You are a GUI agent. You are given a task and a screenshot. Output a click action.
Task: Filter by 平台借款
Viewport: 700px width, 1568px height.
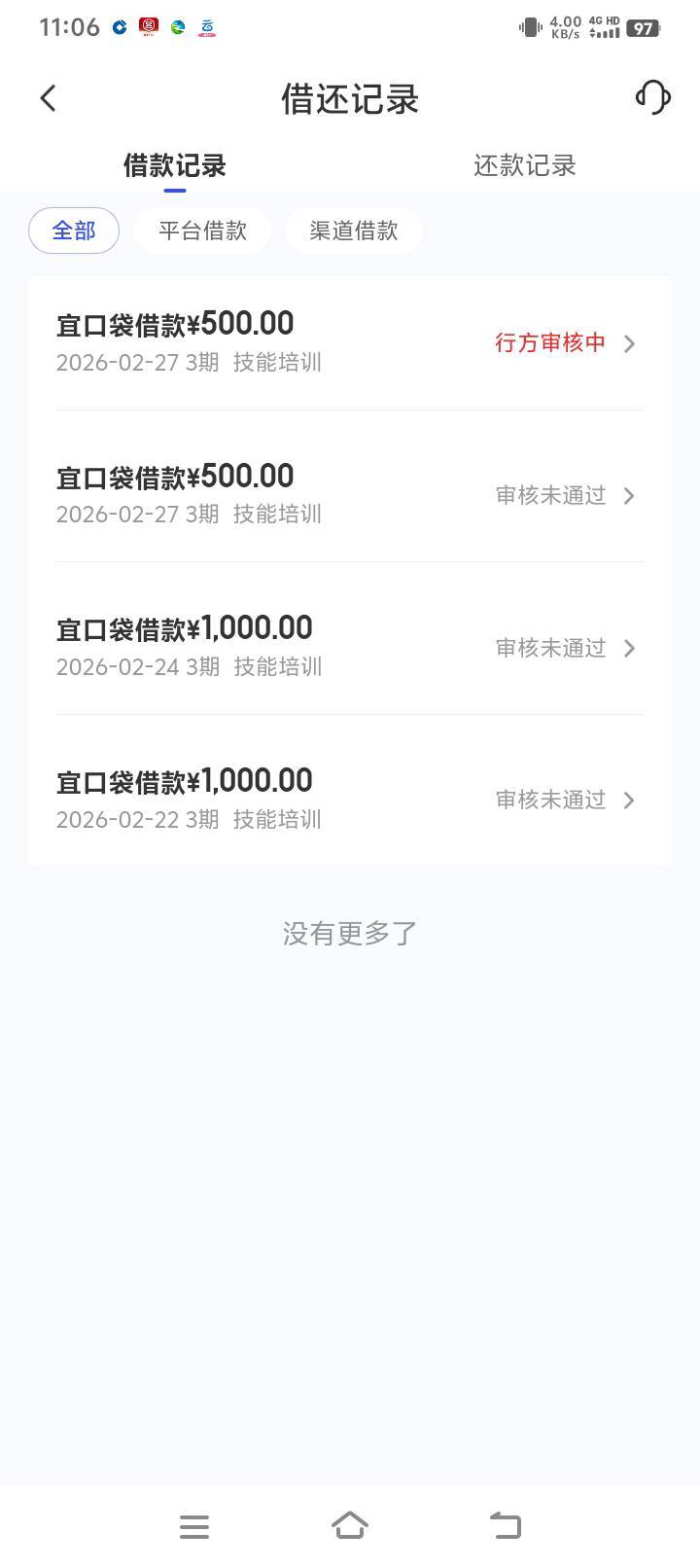coord(202,231)
